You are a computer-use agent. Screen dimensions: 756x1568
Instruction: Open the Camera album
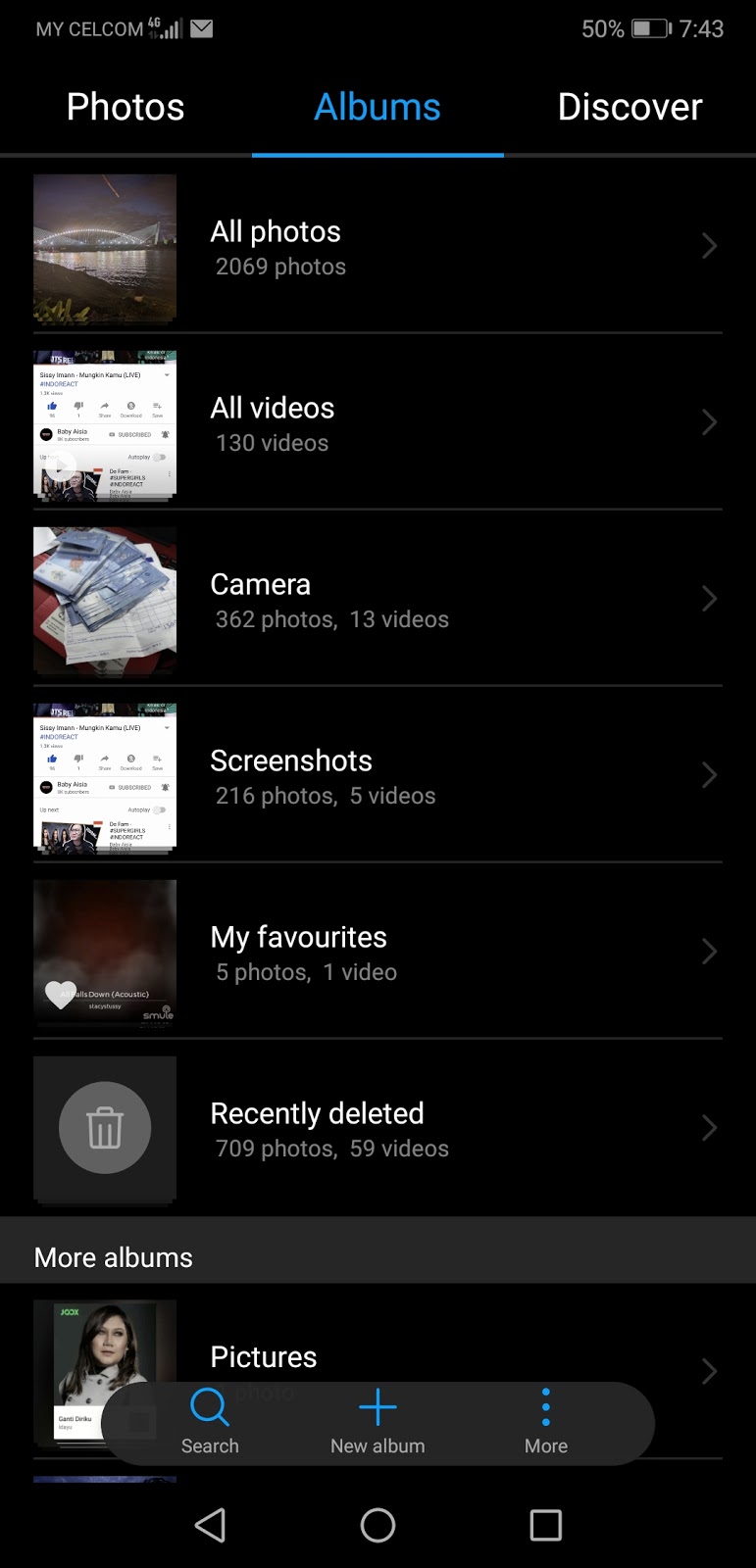(x=378, y=599)
